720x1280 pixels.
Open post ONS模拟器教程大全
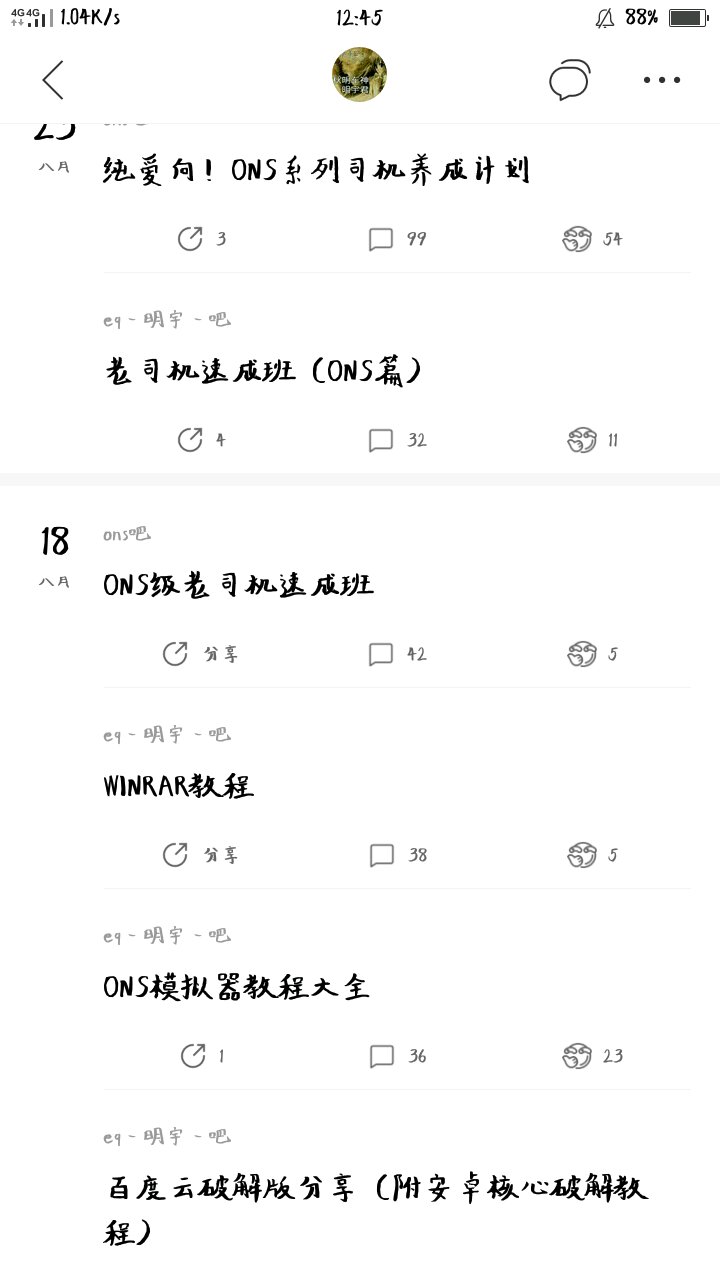236,988
